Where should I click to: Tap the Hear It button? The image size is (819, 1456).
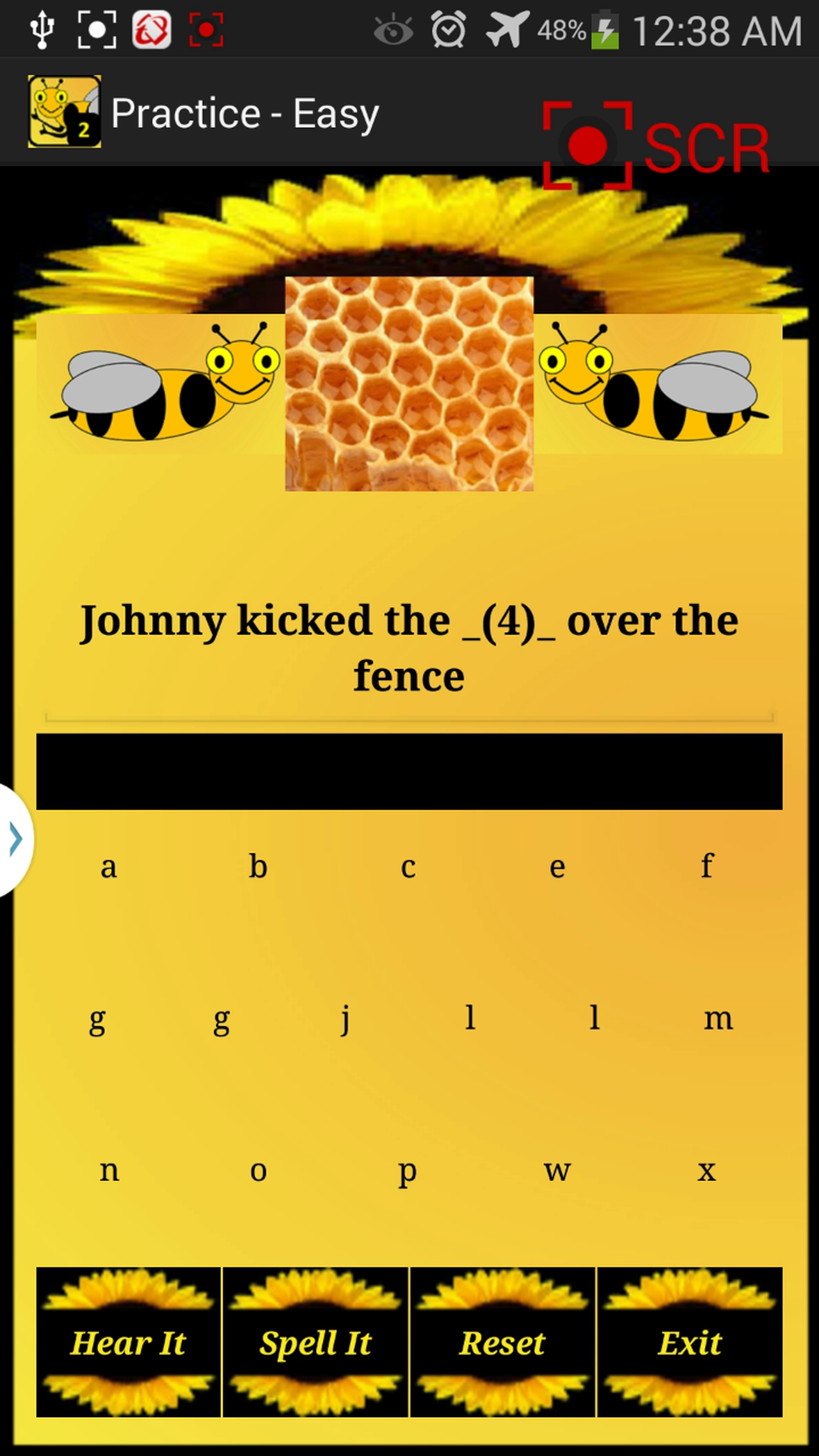click(x=128, y=1342)
